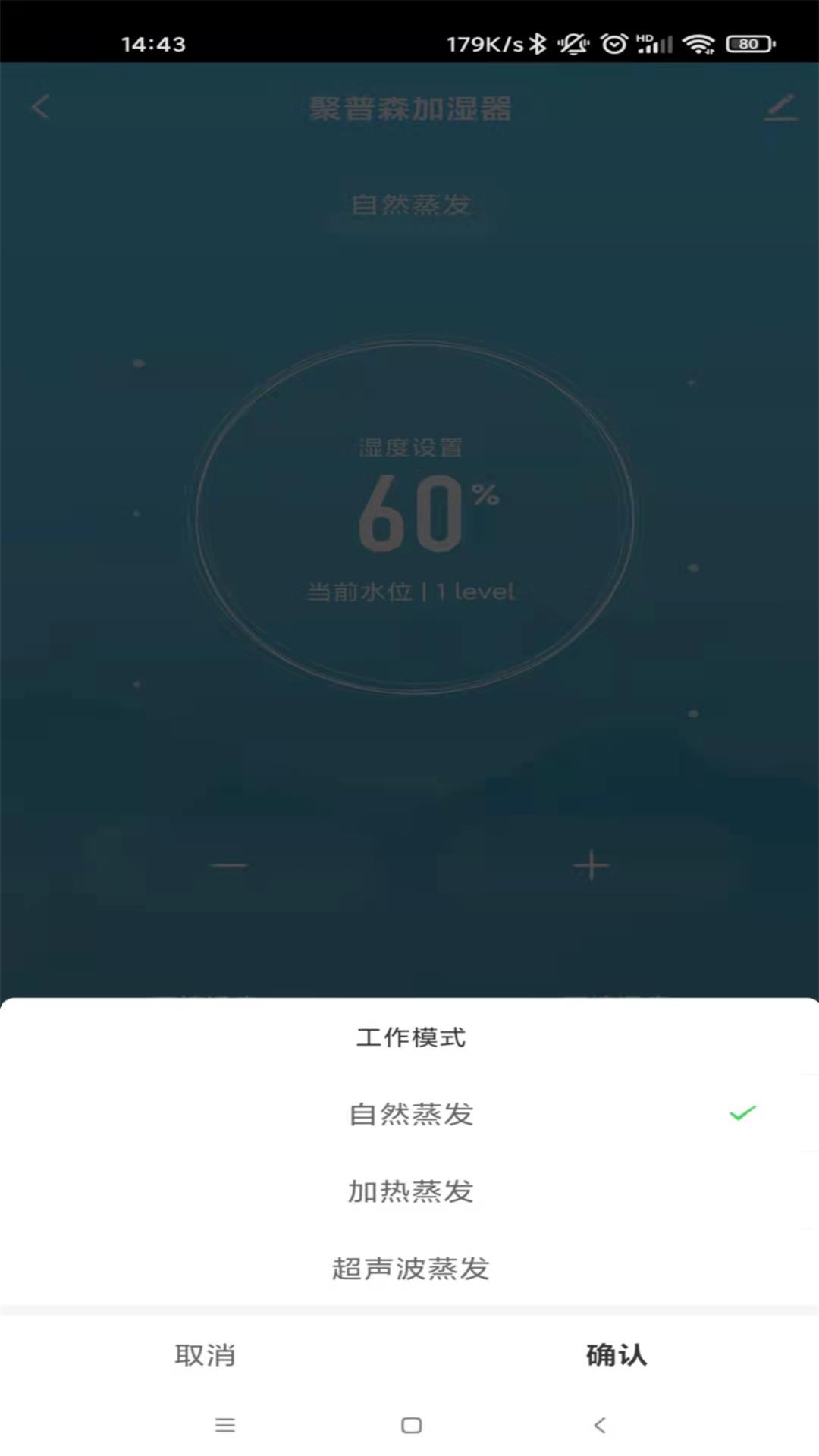Screen dimensions: 819x1456
Task: Go back with the system navigation arrow
Action: point(599,1425)
